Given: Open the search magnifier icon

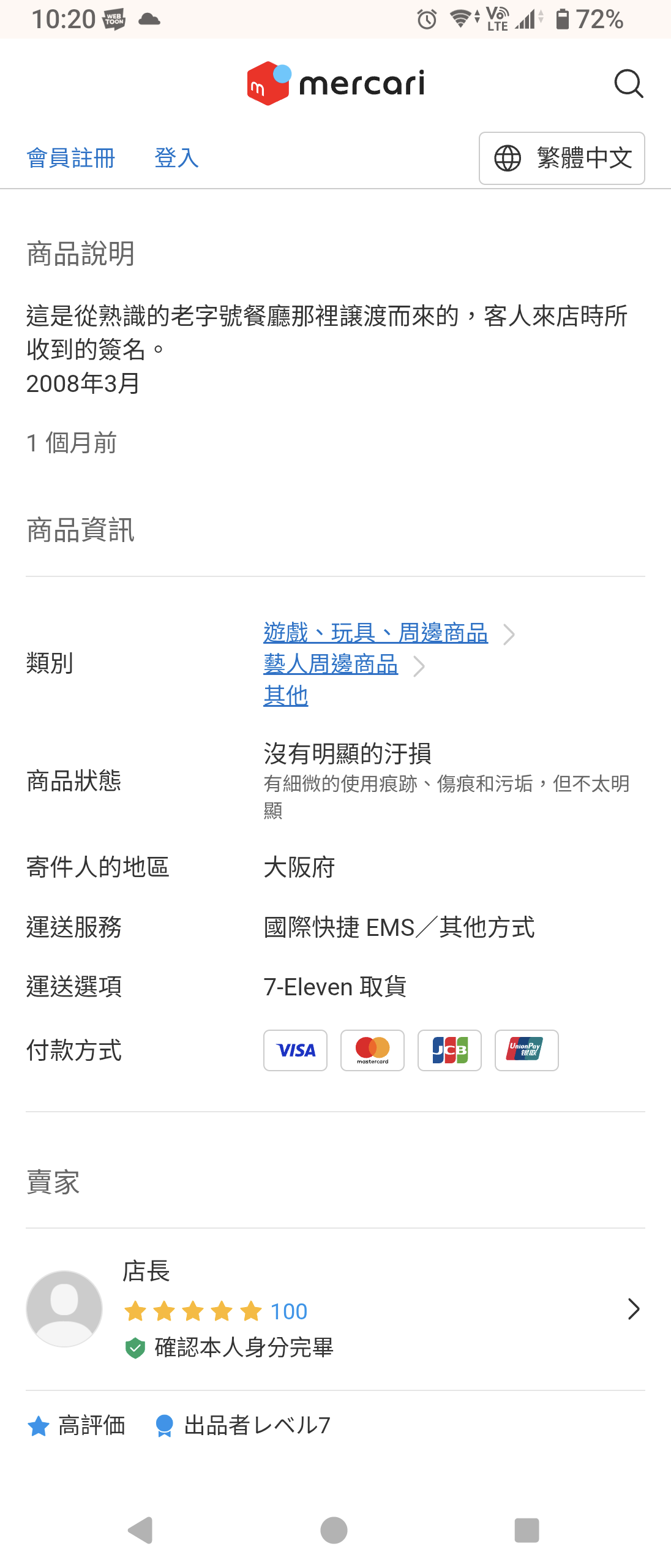Looking at the screenshot, I should click(x=628, y=84).
